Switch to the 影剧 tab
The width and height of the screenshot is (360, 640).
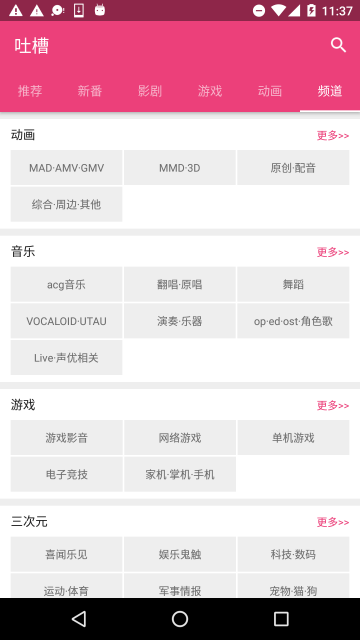(150, 91)
